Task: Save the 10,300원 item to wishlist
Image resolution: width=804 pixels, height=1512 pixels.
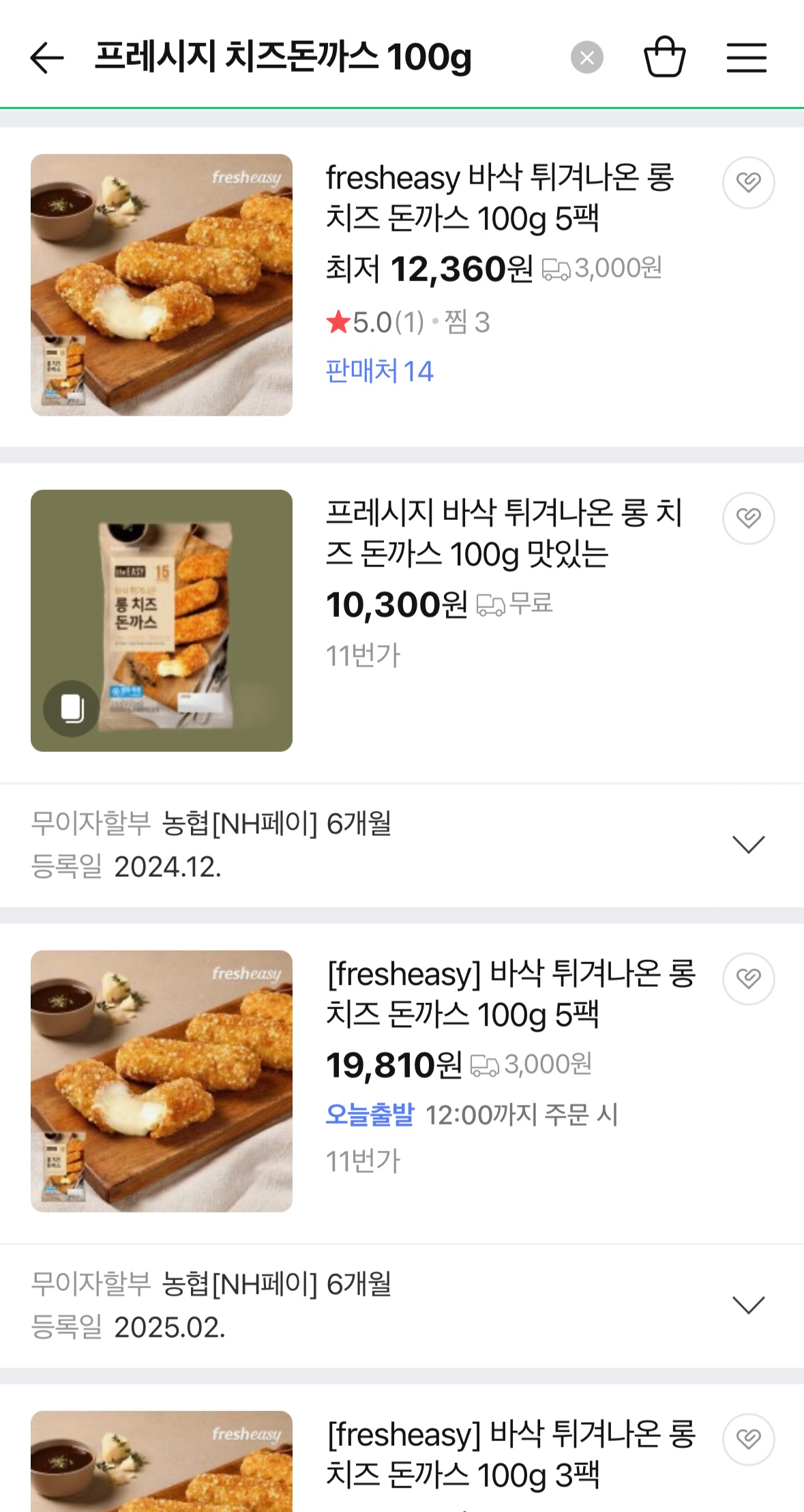Action: [748, 518]
